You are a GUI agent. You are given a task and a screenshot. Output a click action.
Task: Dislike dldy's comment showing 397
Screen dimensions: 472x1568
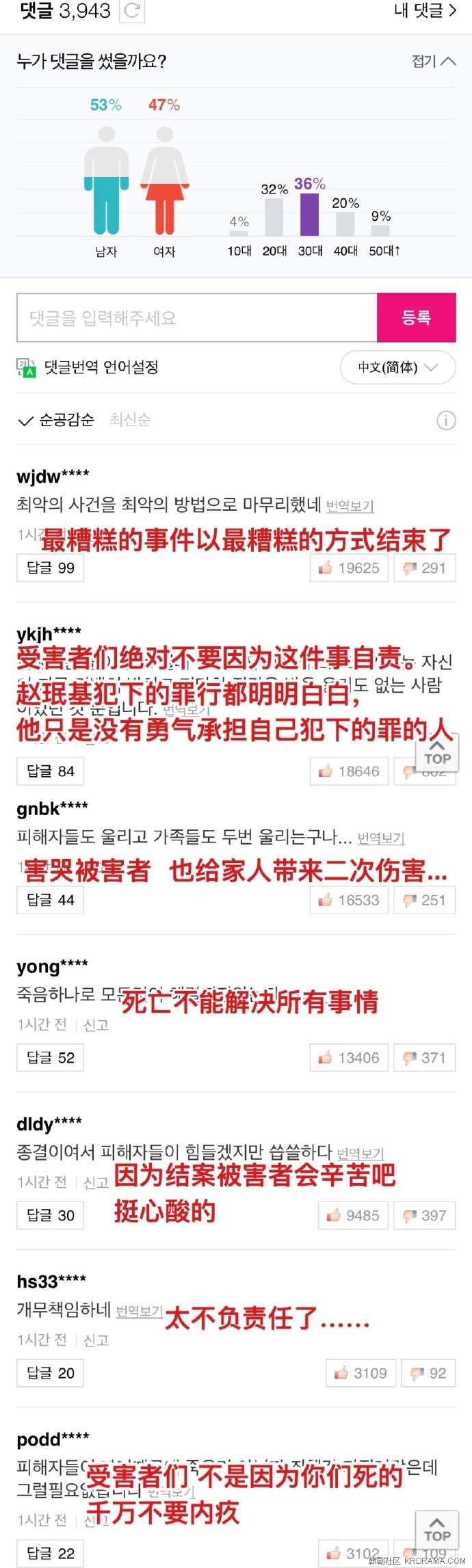(x=424, y=1215)
